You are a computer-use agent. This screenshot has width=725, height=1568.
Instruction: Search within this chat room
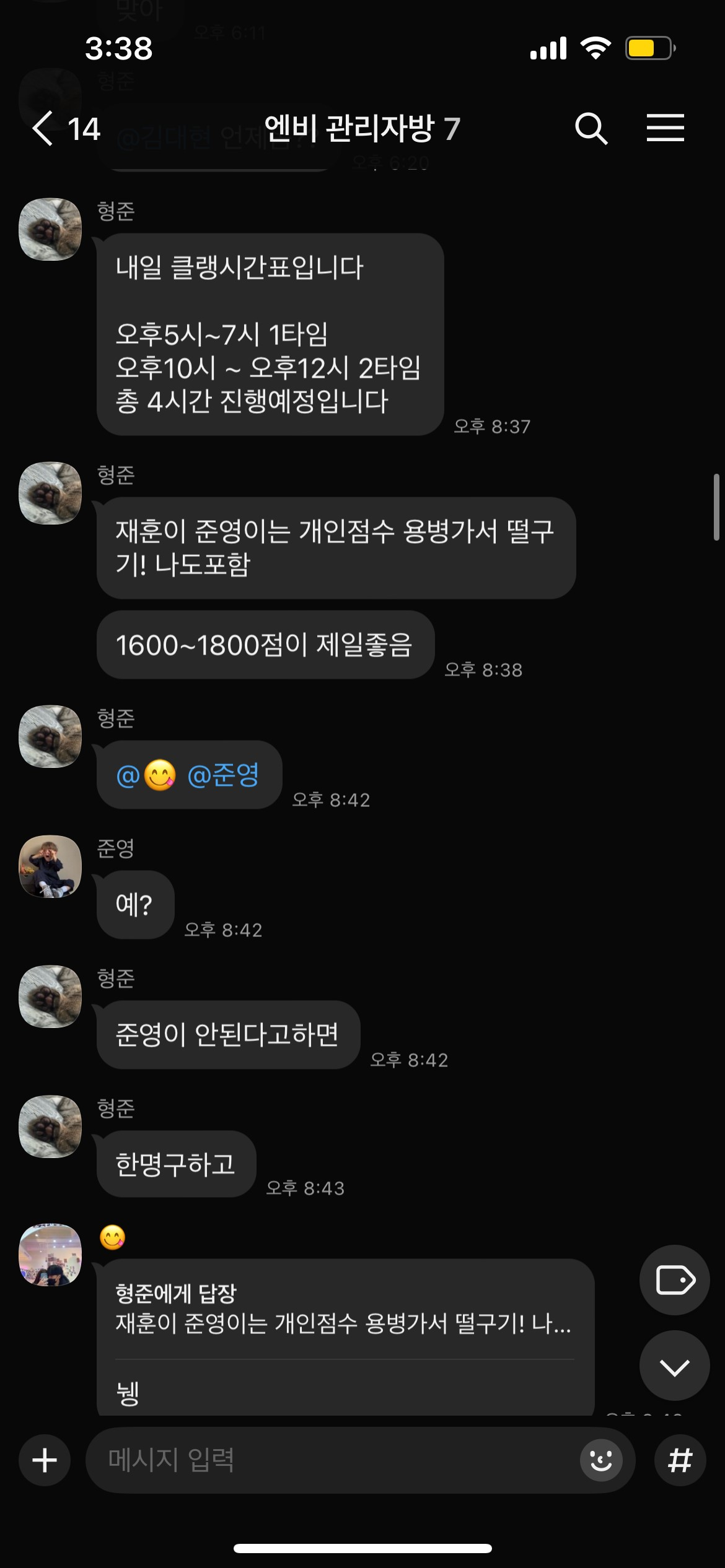click(591, 129)
